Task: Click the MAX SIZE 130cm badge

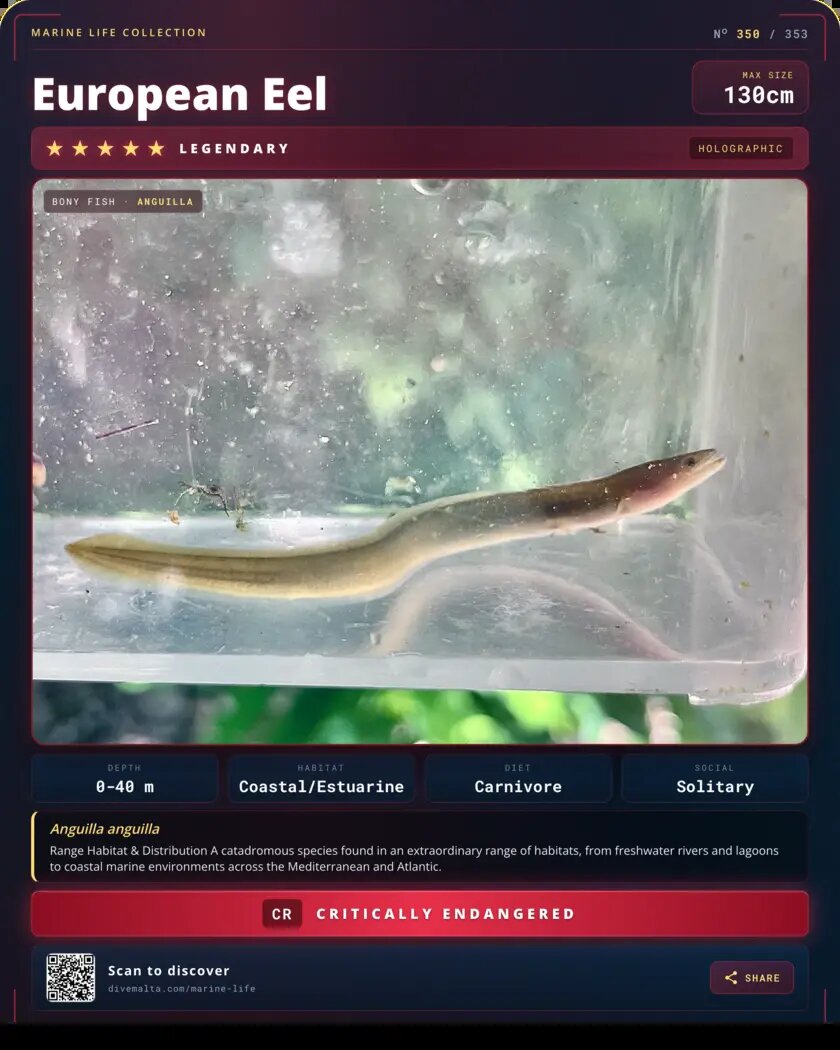Action: pyautogui.click(x=750, y=88)
